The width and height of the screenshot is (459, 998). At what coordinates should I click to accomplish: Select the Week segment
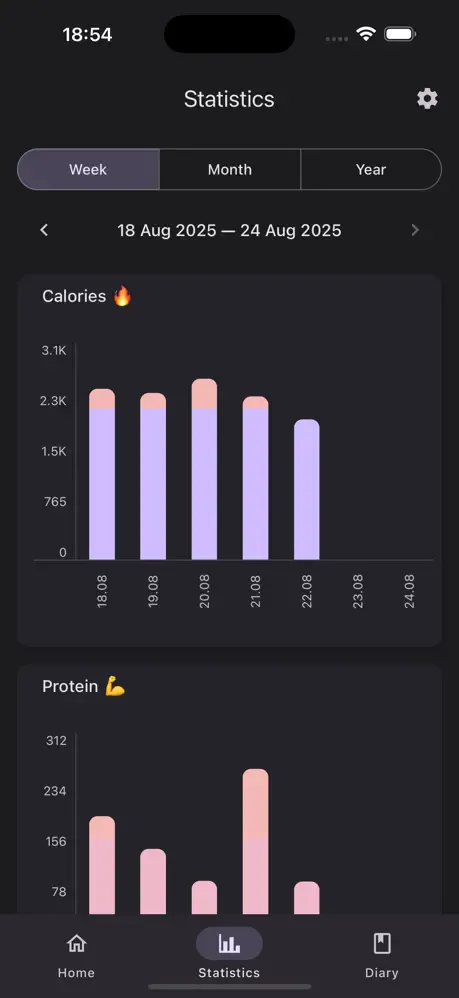pyautogui.click(x=88, y=169)
